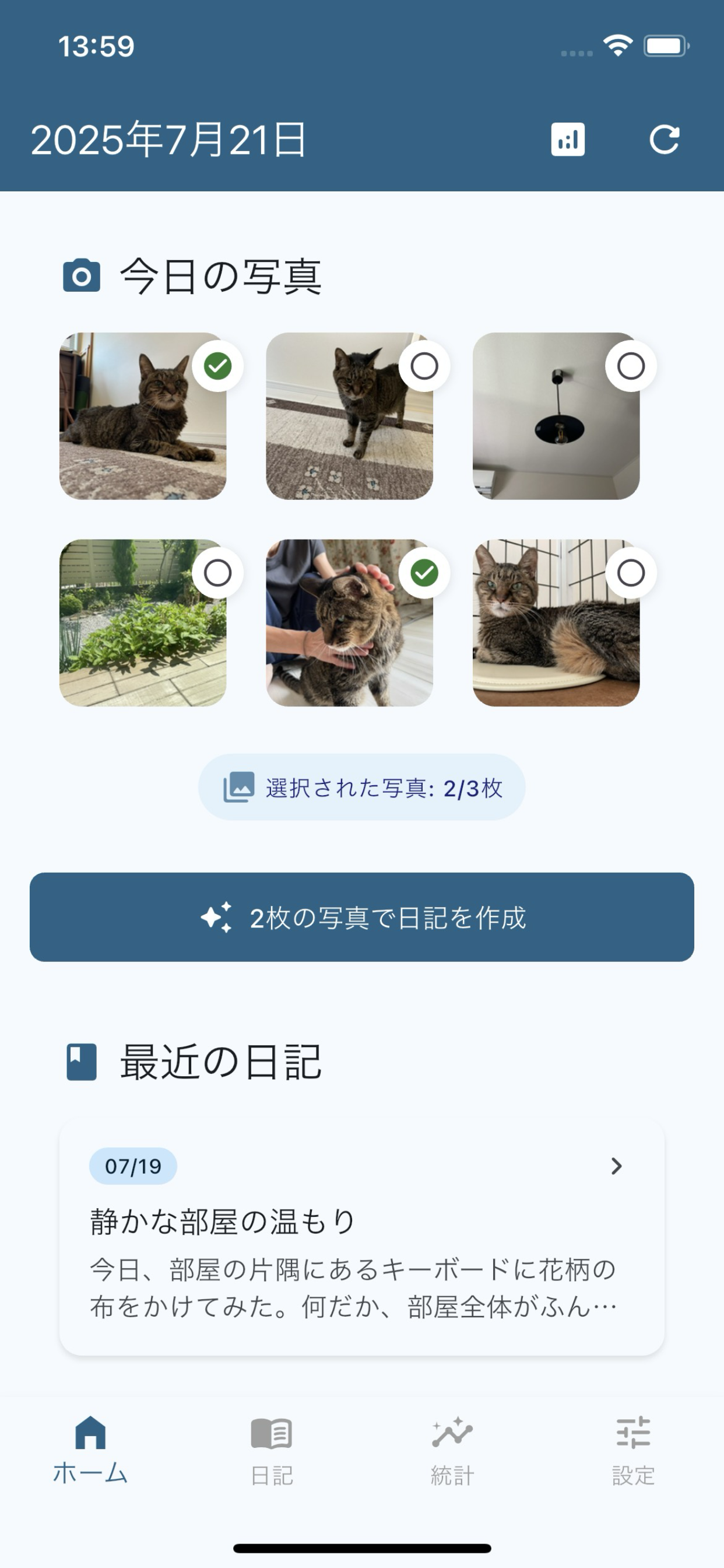Select the garden plants photo

[x=217, y=573]
